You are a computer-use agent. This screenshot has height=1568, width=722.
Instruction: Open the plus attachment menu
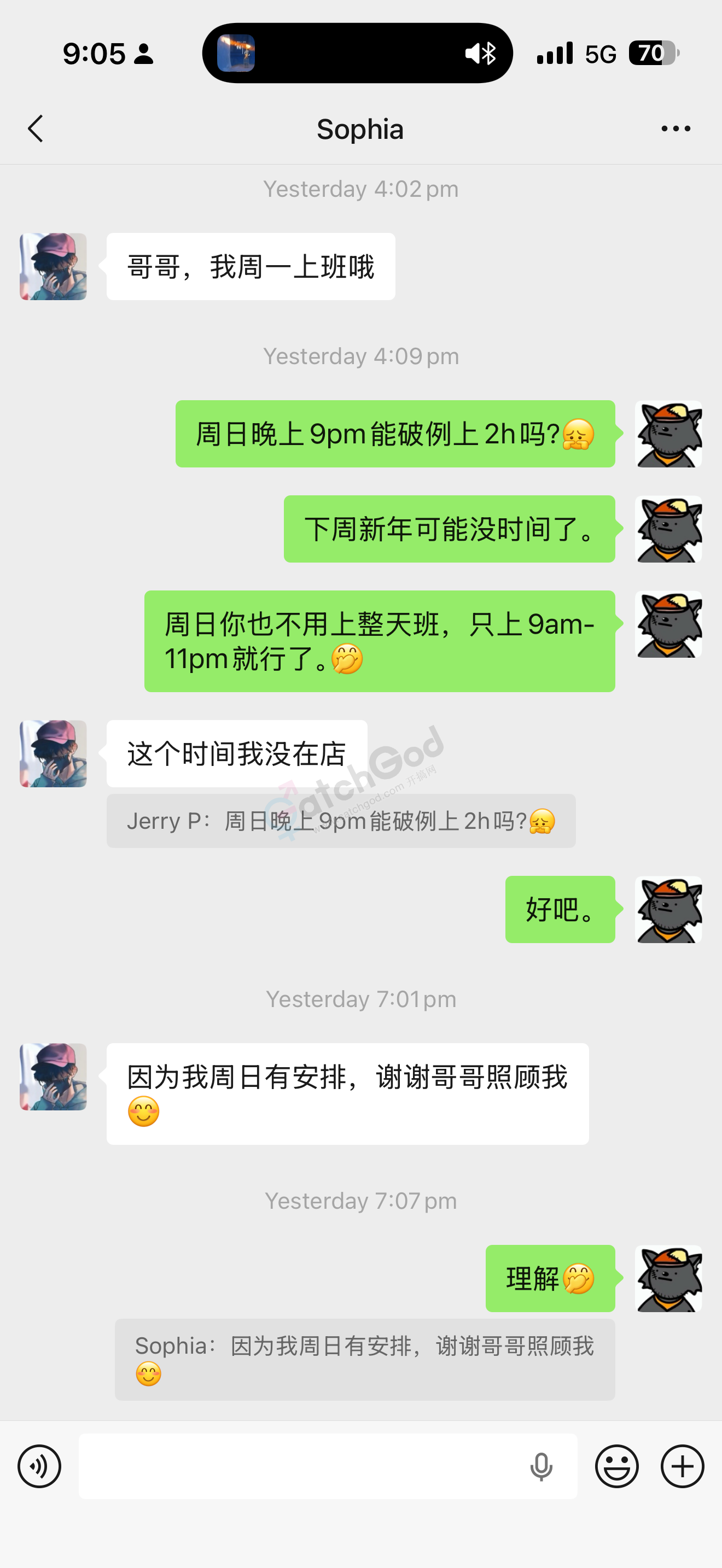coord(682,1466)
